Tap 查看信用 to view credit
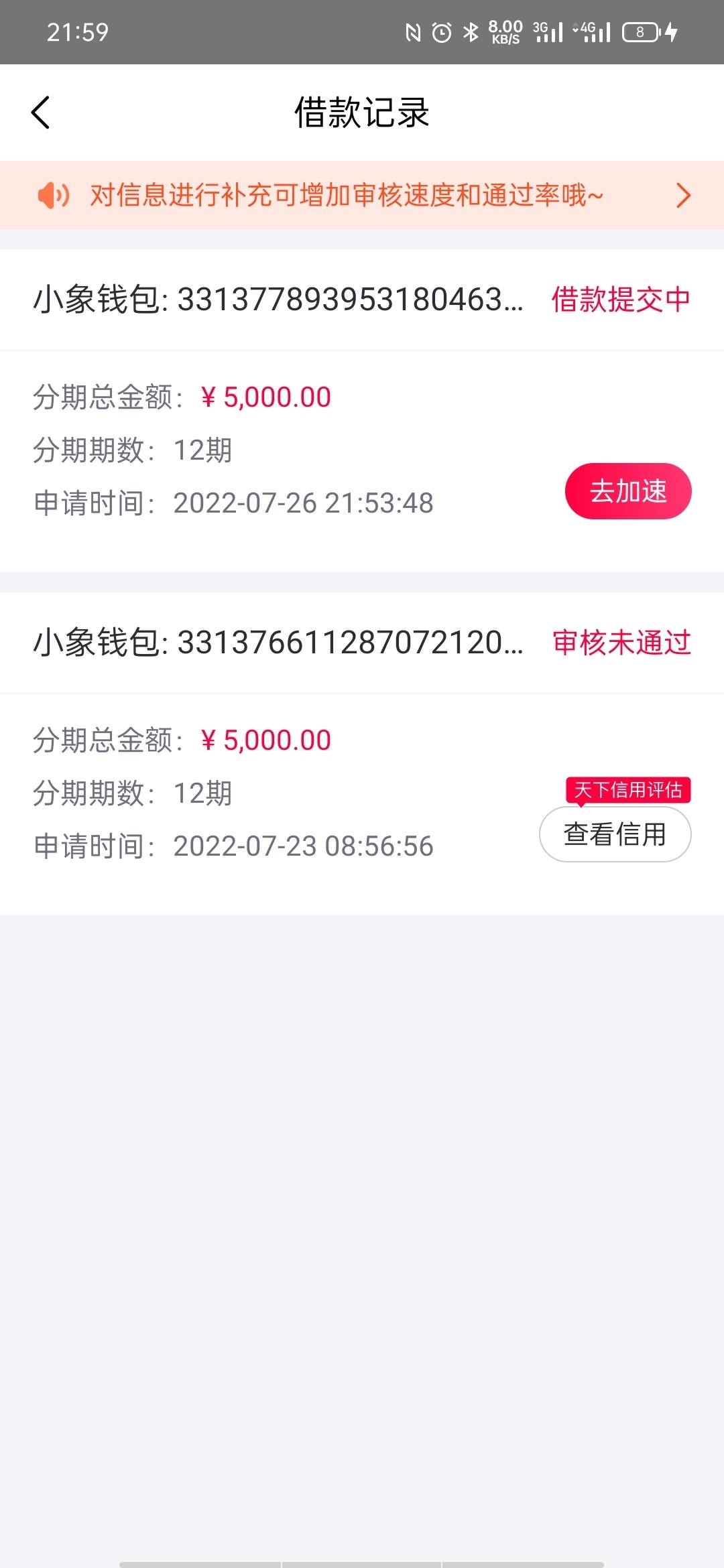 click(x=615, y=834)
